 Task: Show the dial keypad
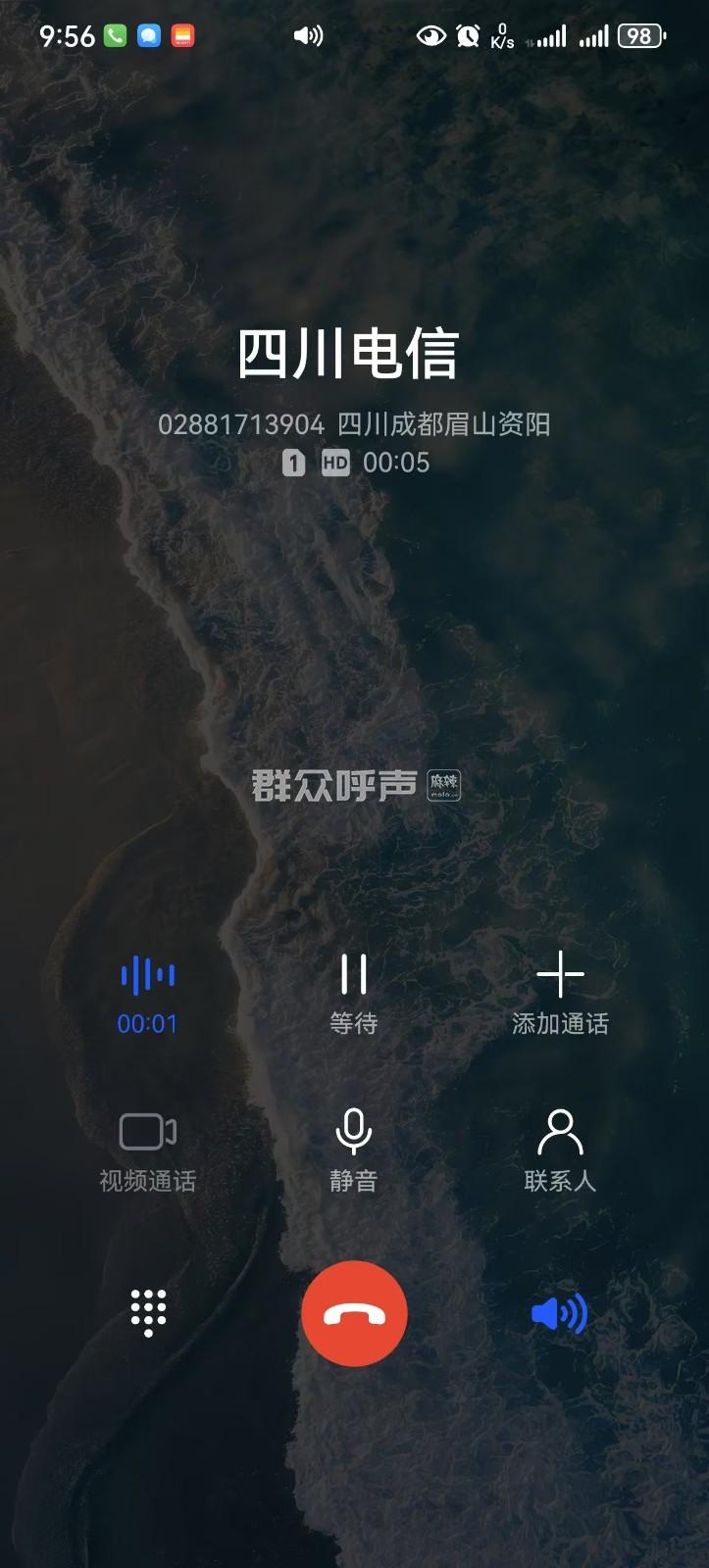[148, 1313]
